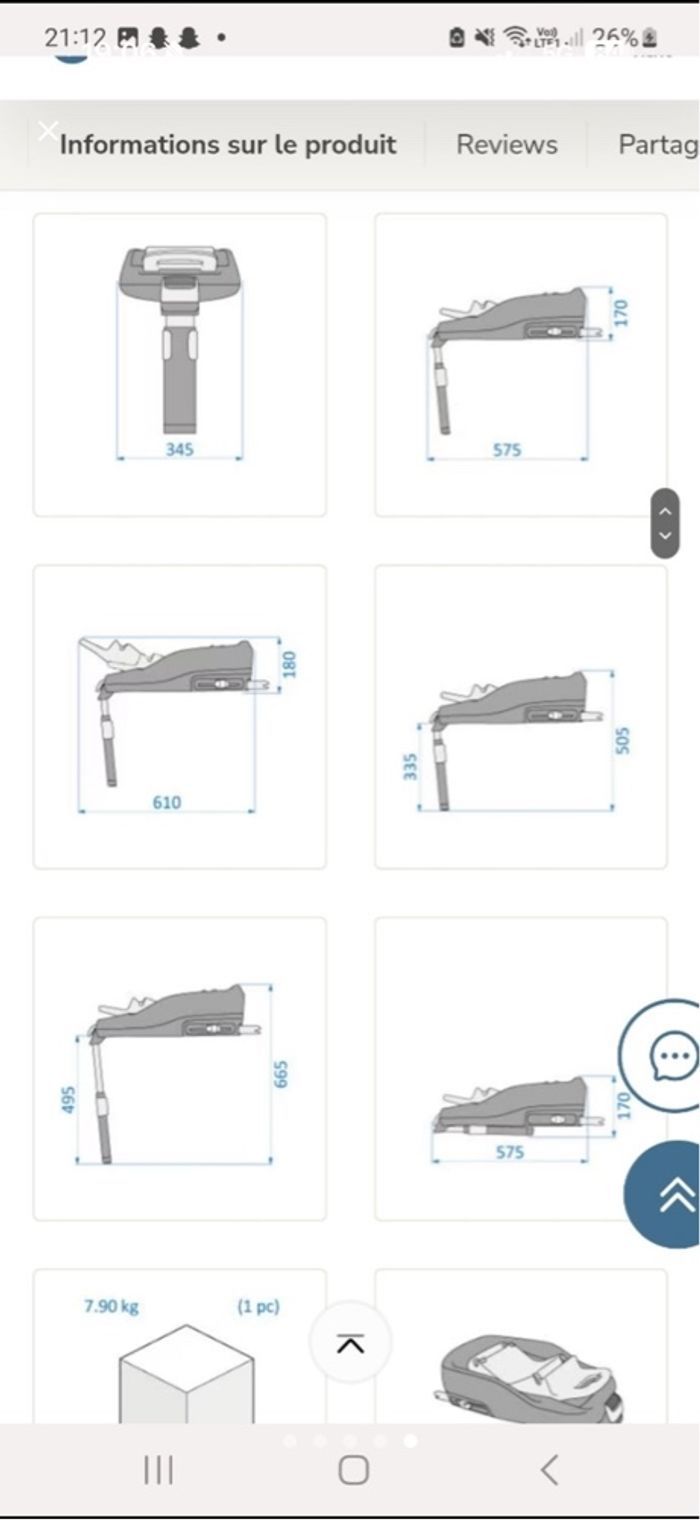The image size is (700, 1520).
Task: Go to the home screen
Action: pos(353,1470)
